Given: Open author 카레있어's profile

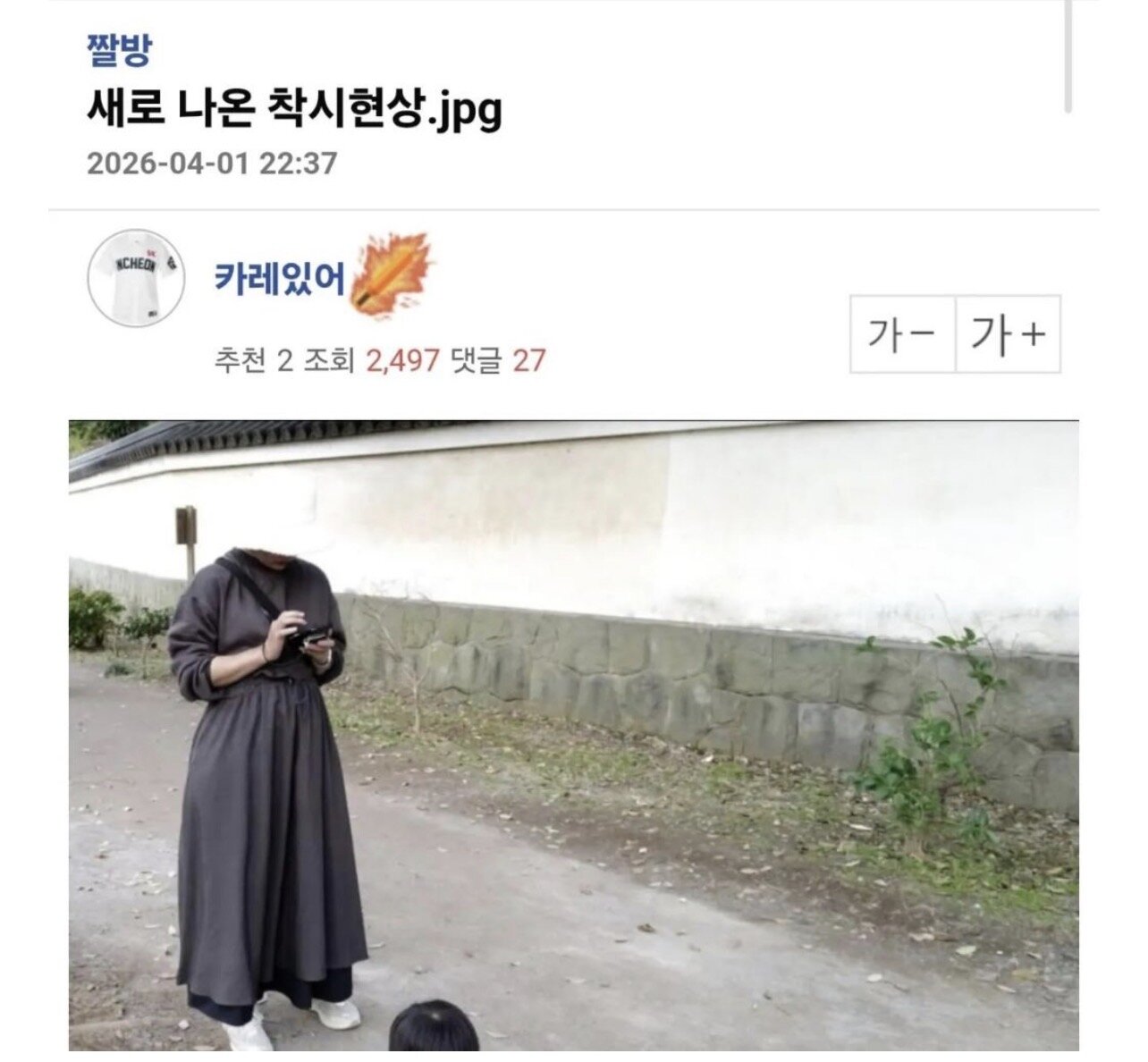Looking at the screenshot, I should [279, 279].
